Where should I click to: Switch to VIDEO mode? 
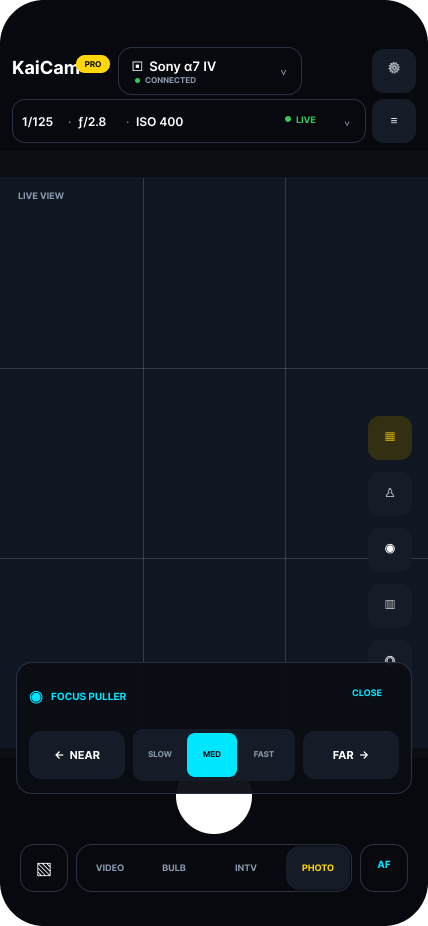[x=110, y=868]
